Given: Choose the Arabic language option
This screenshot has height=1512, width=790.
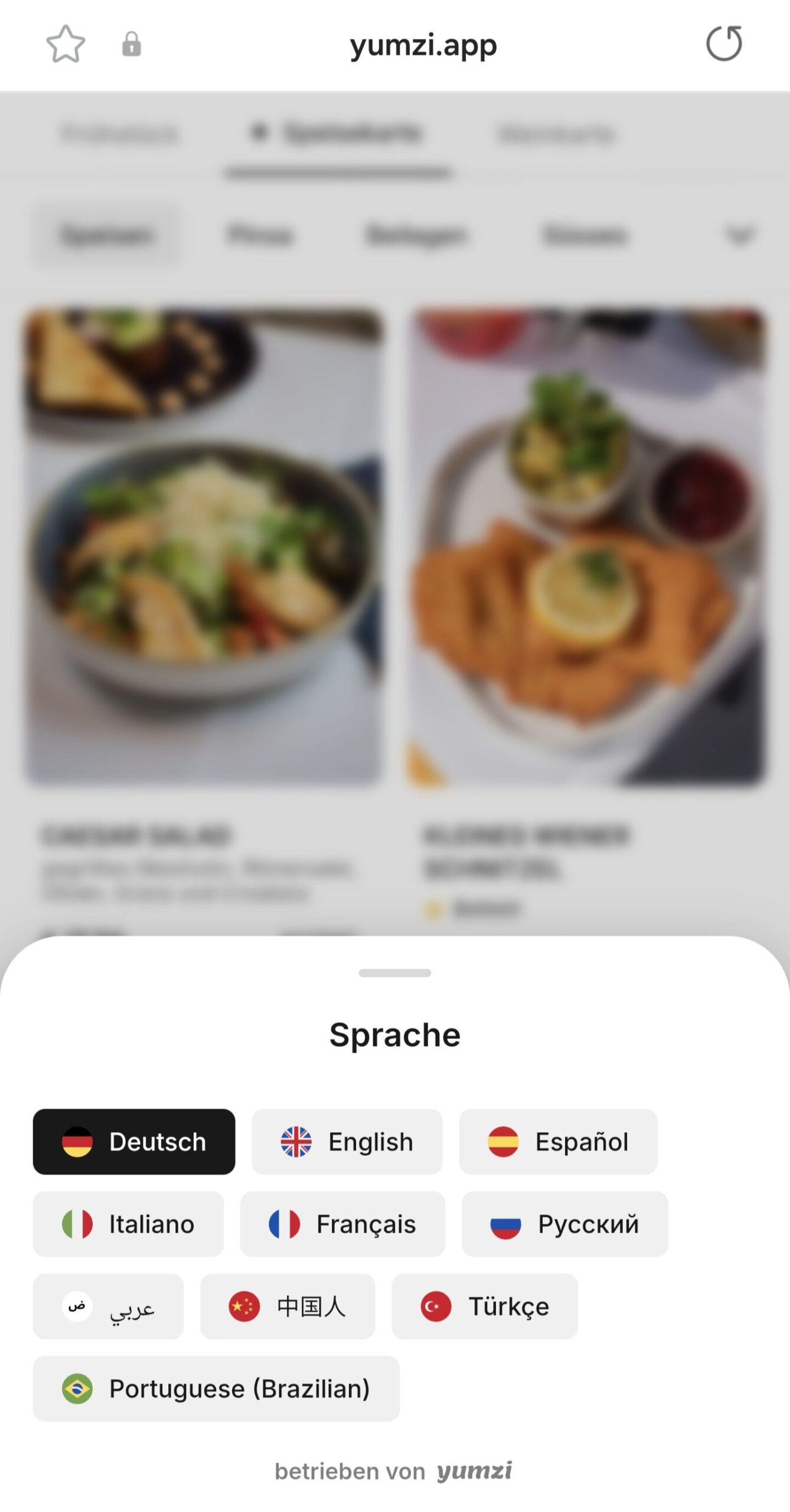Looking at the screenshot, I should pos(108,1306).
